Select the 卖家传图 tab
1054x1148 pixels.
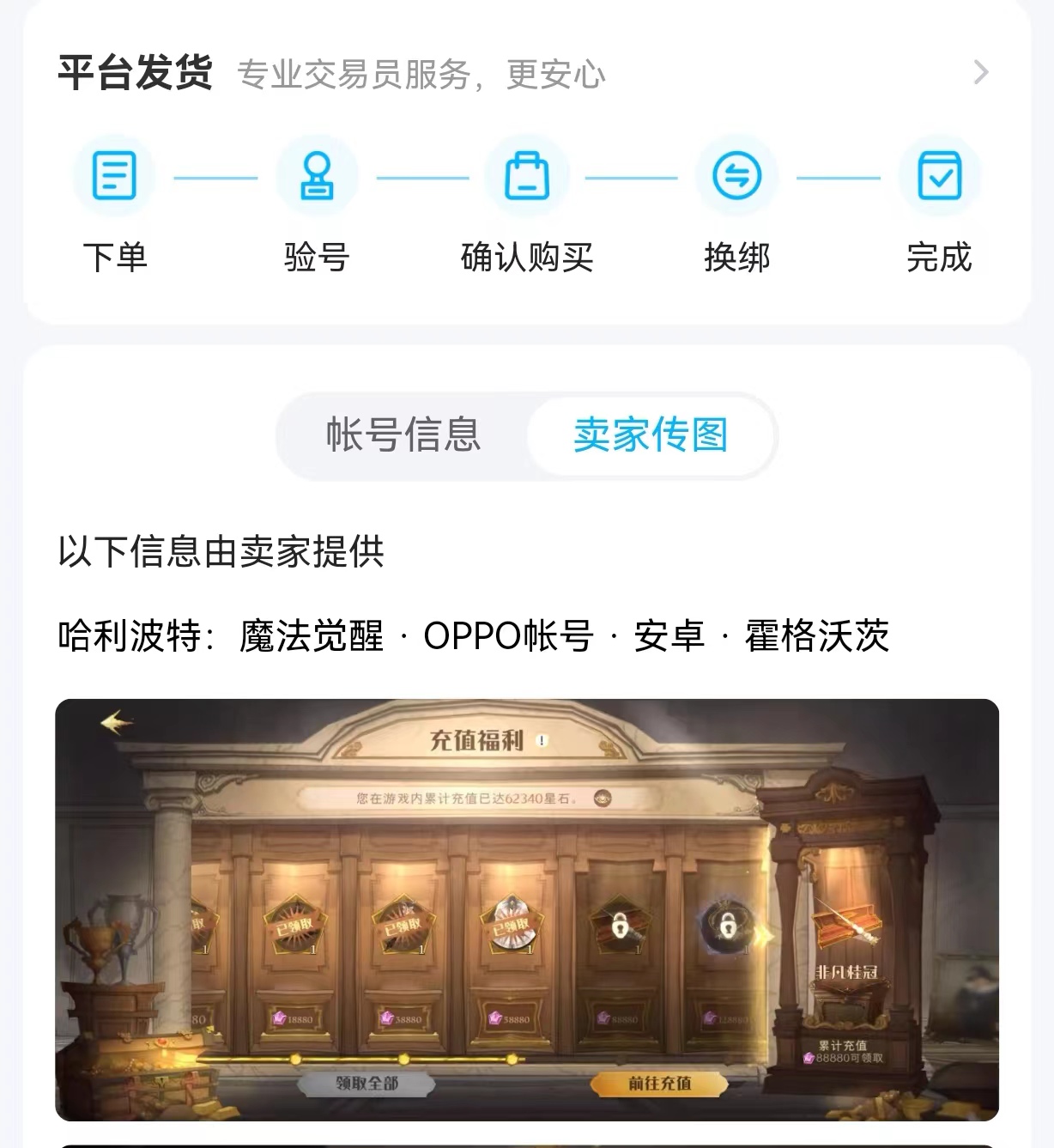point(651,435)
